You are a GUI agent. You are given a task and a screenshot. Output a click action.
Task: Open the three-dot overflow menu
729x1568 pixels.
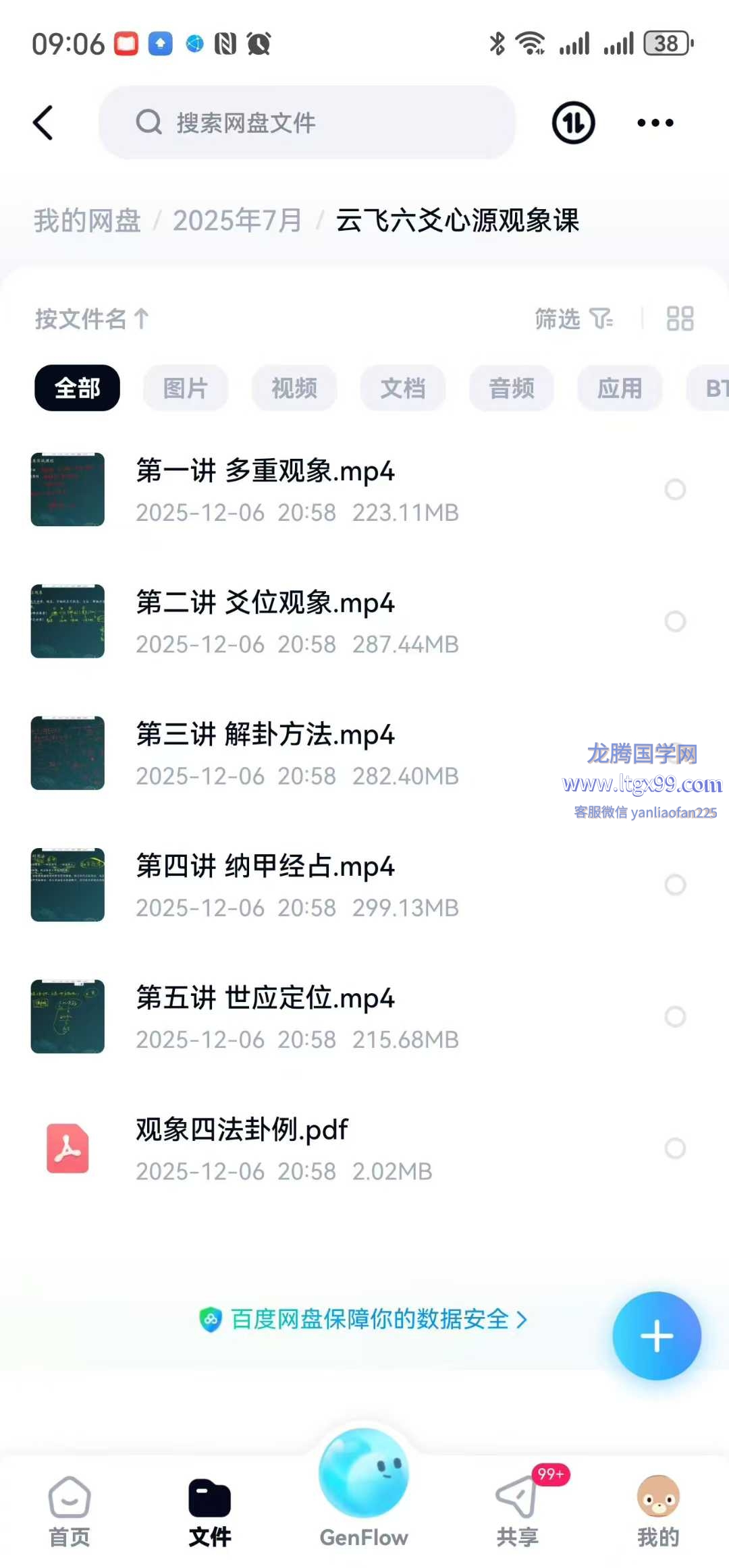point(655,123)
